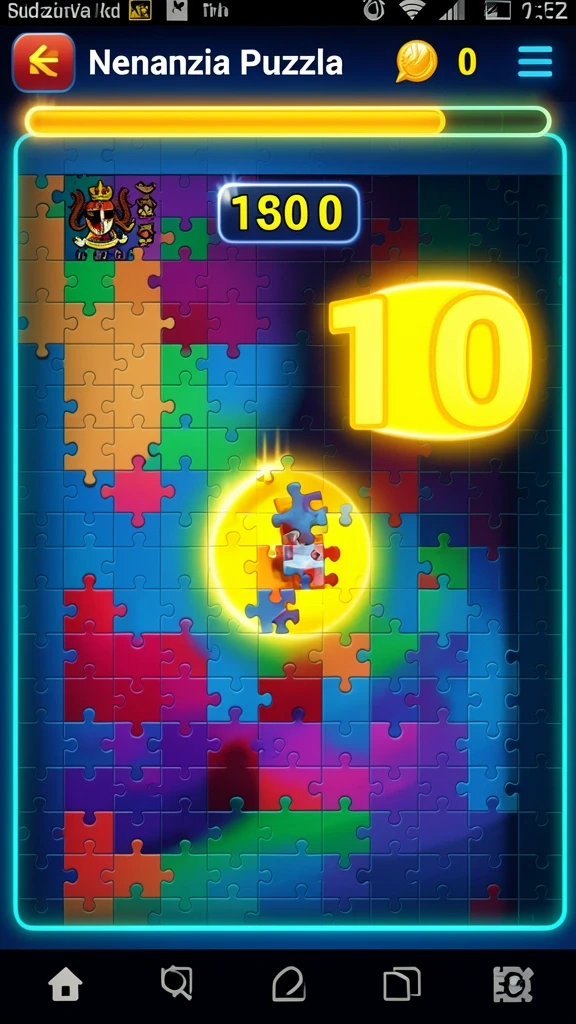Open the settings gear in bottom bar
The height and width of the screenshot is (1024, 576).
[513, 984]
